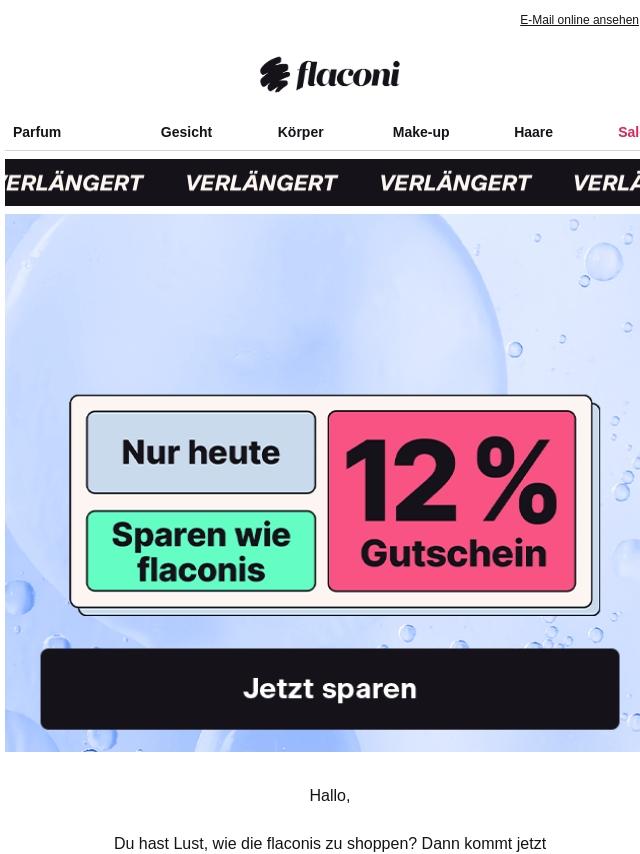The height and width of the screenshot is (854, 640).
Task: Open the Haare category
Action: point(533,132)
